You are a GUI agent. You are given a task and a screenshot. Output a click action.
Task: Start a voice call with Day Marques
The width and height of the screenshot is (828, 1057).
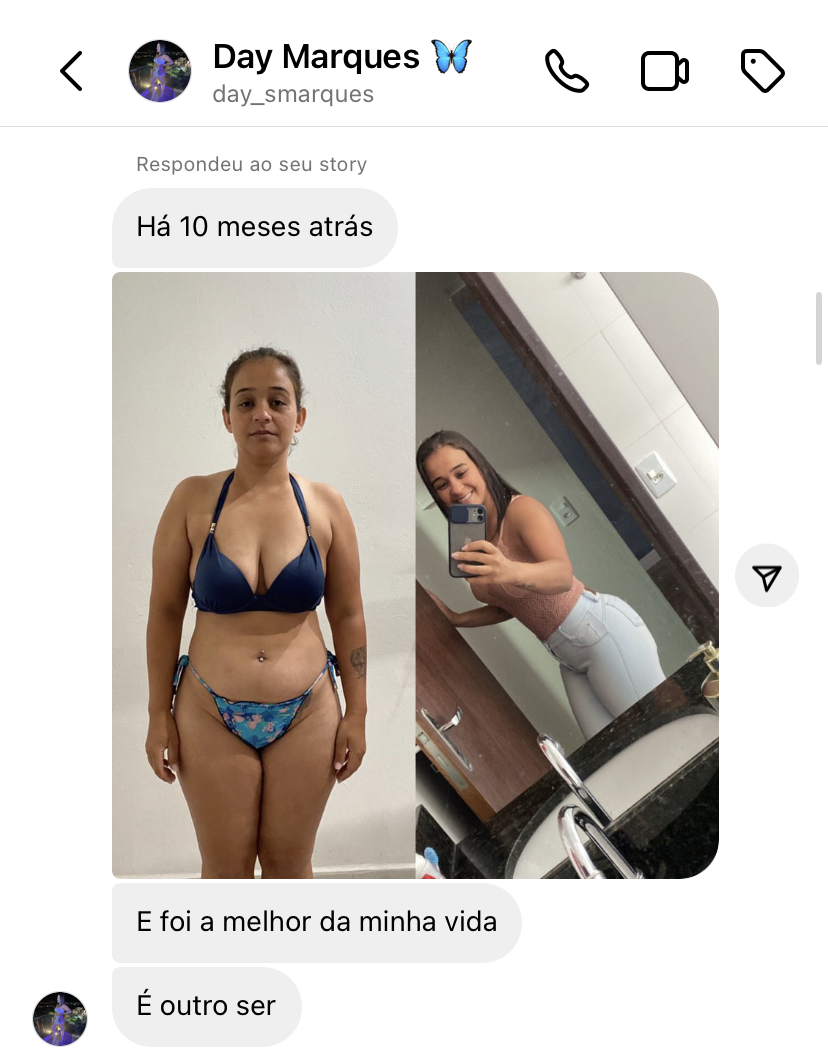click(x=567, y=72)
